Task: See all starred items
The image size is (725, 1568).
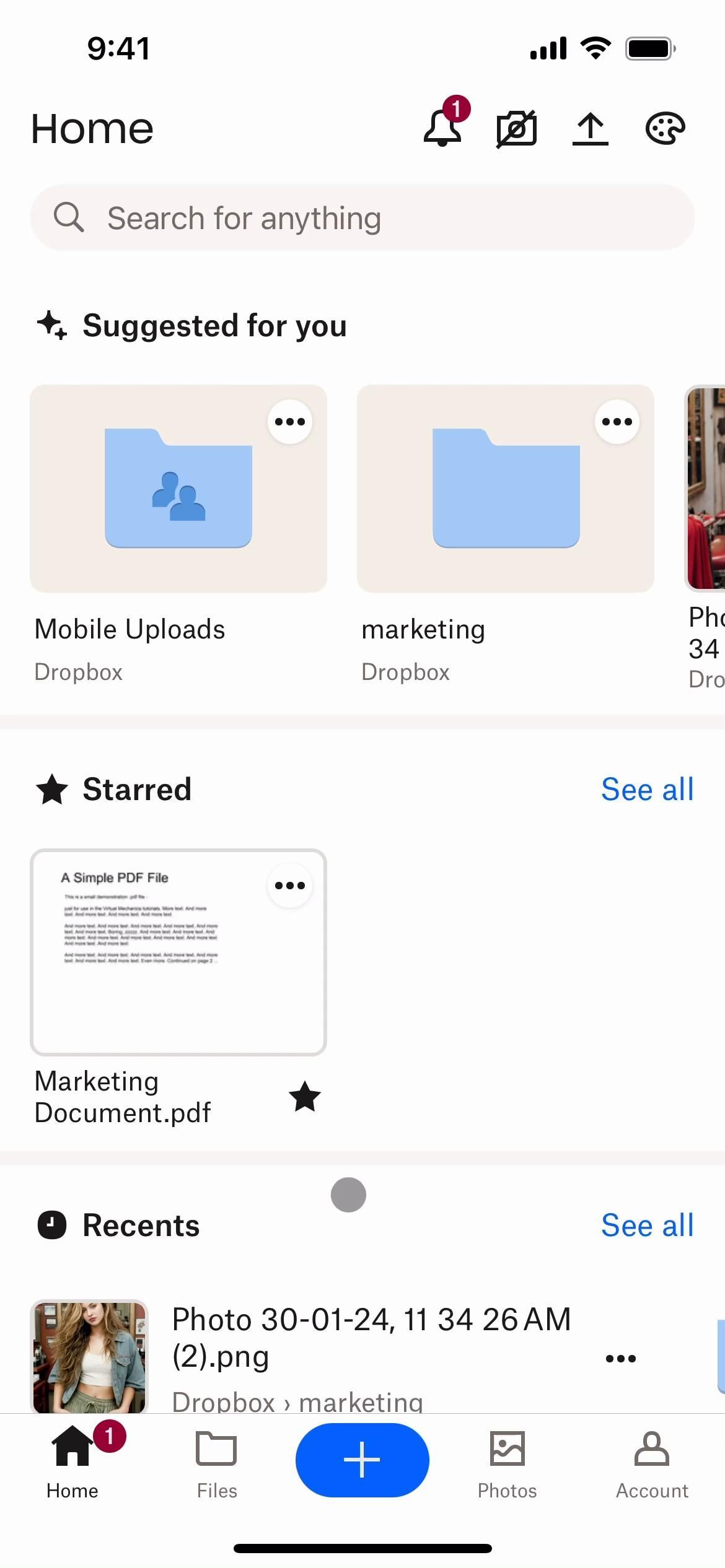Action: pos(647,790)
